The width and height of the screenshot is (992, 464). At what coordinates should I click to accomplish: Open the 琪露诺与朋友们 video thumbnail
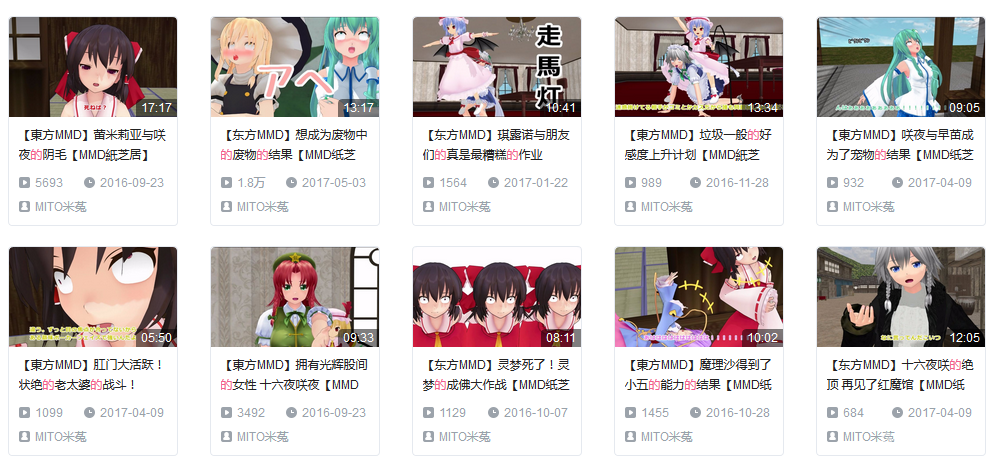coord(497,67)
